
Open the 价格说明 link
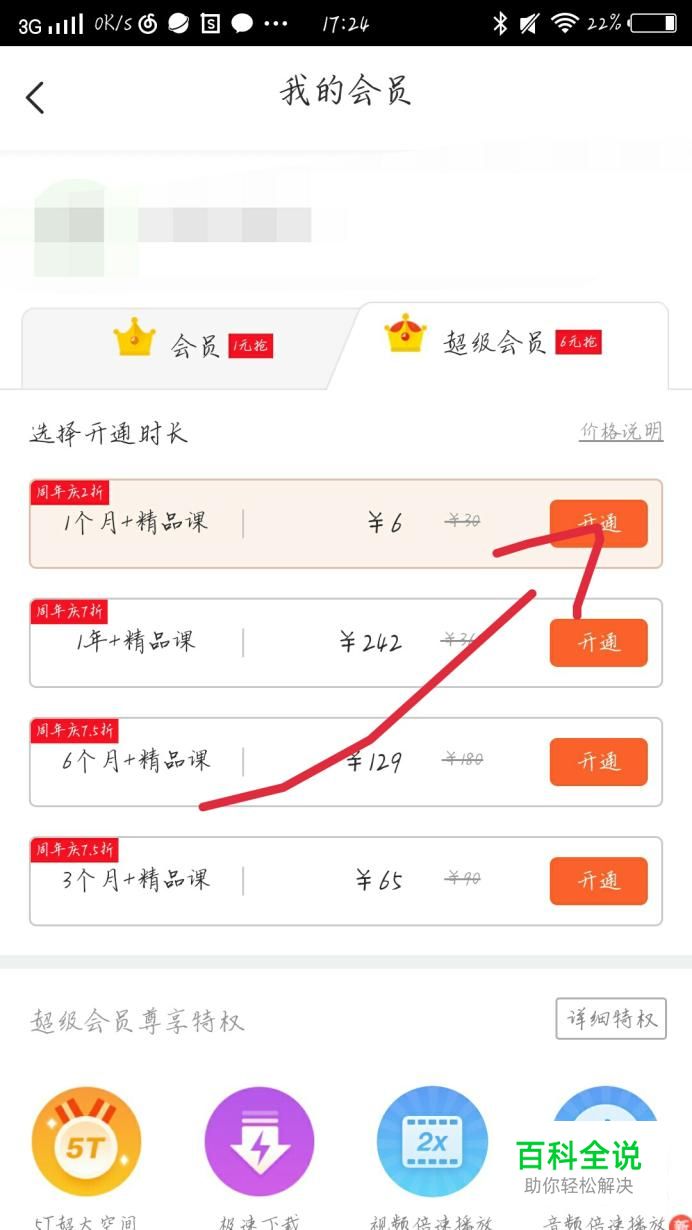621,432
